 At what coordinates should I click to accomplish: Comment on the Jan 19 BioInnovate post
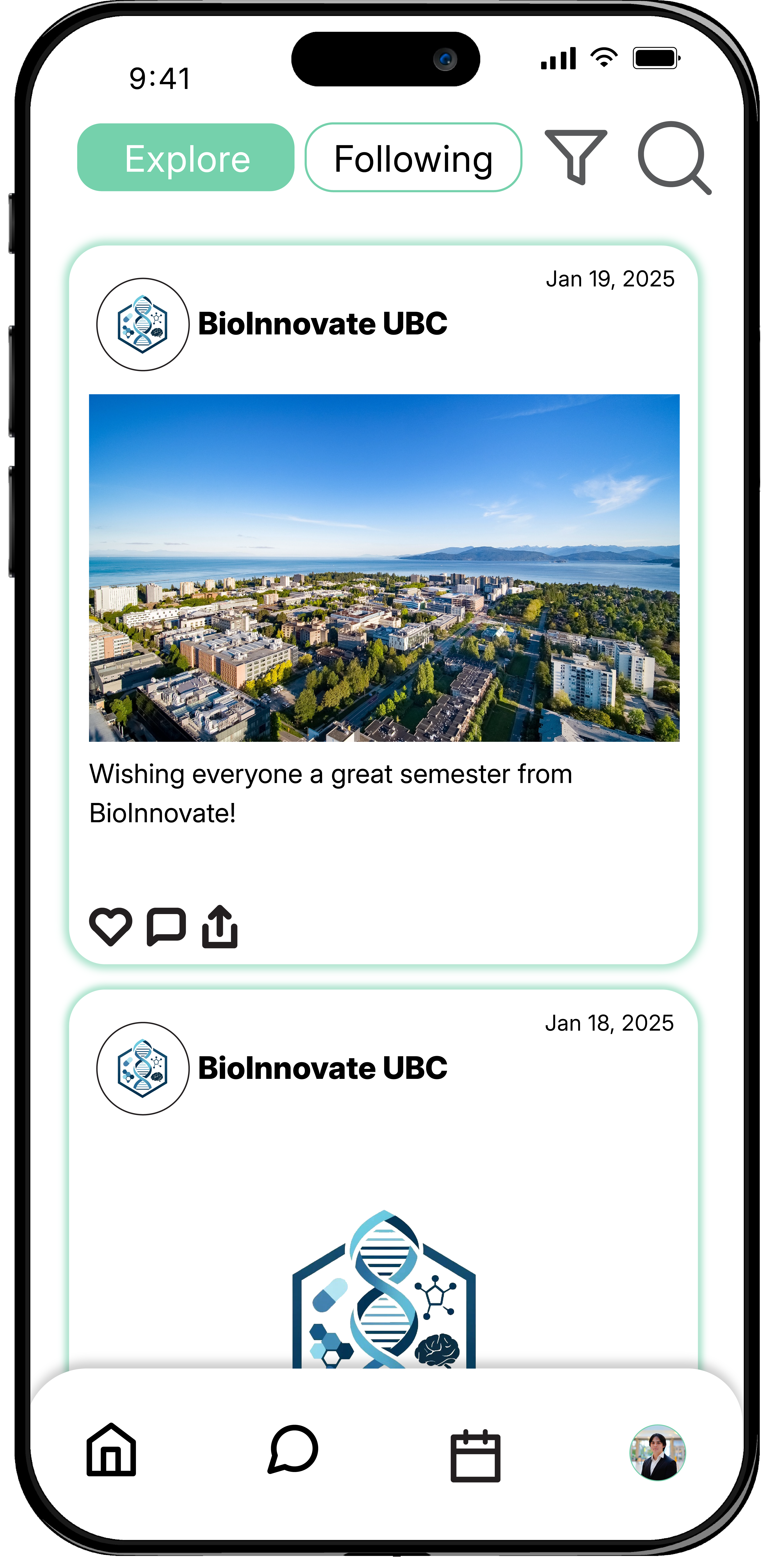[166, 926]
